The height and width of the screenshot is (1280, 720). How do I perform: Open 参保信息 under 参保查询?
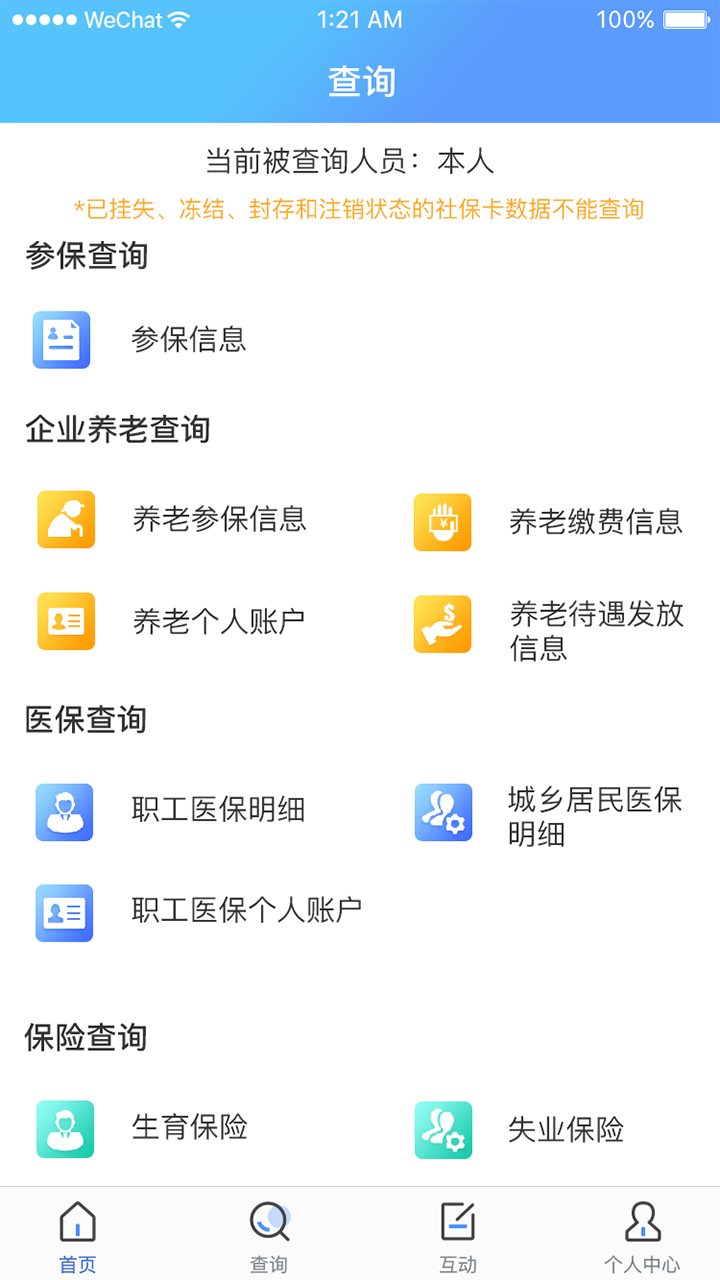[188, 340]
